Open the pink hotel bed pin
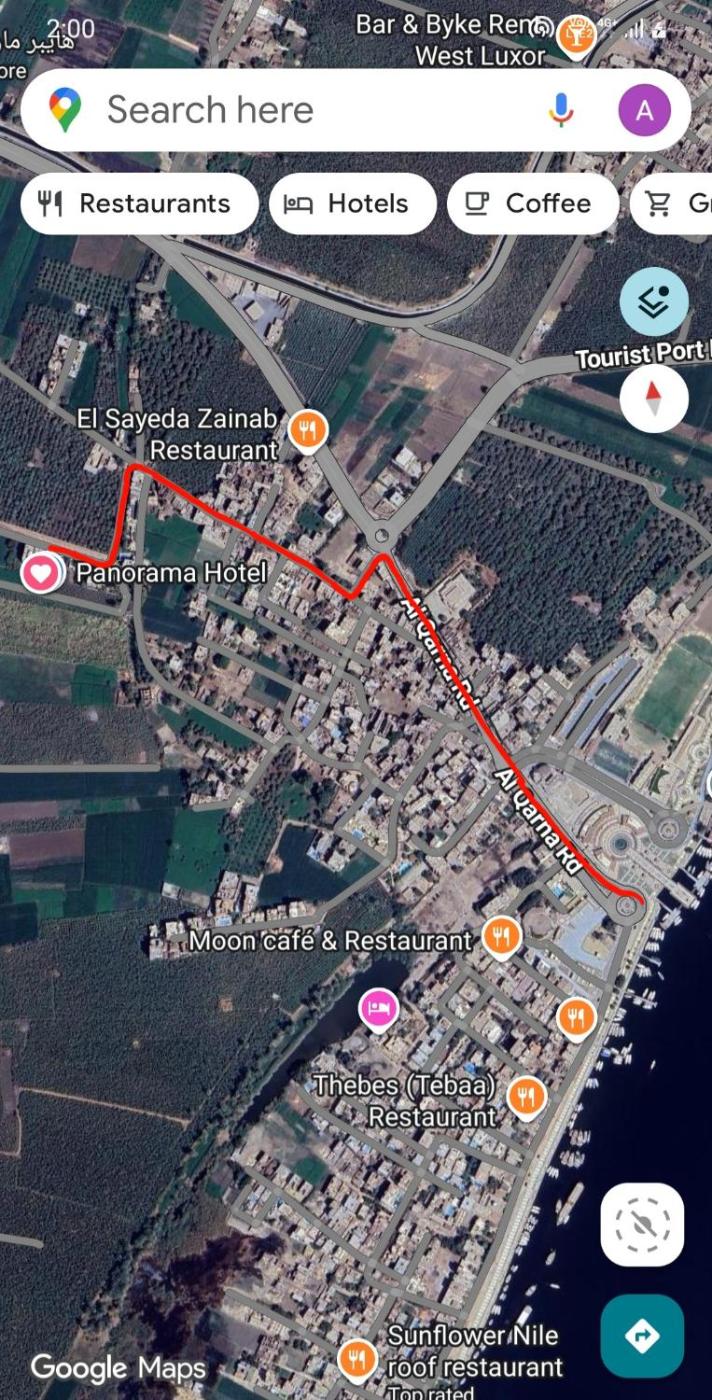712x1400 pixels. click(379, 1008)
